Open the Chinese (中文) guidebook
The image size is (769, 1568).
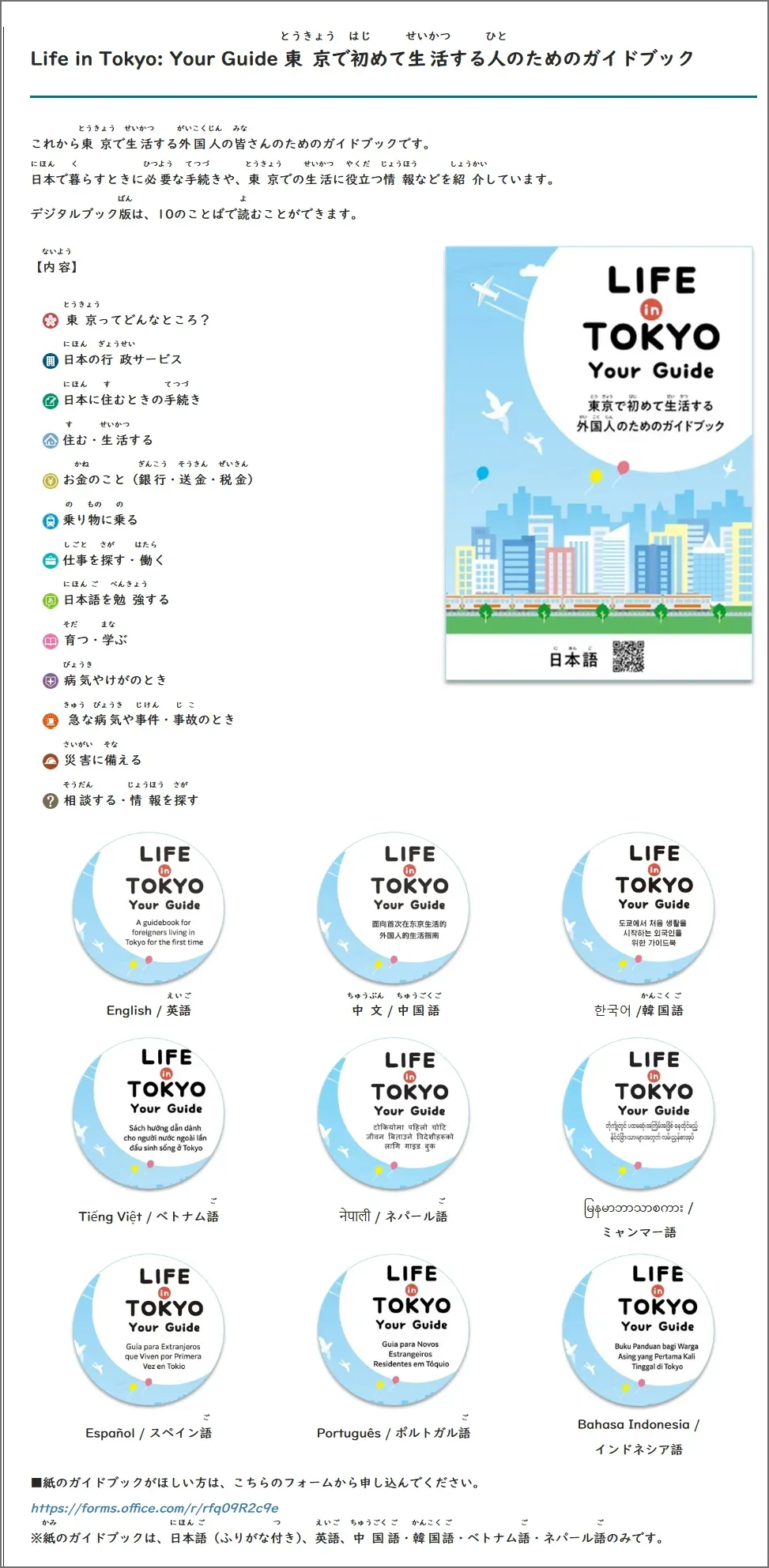[x=394, y=908]
